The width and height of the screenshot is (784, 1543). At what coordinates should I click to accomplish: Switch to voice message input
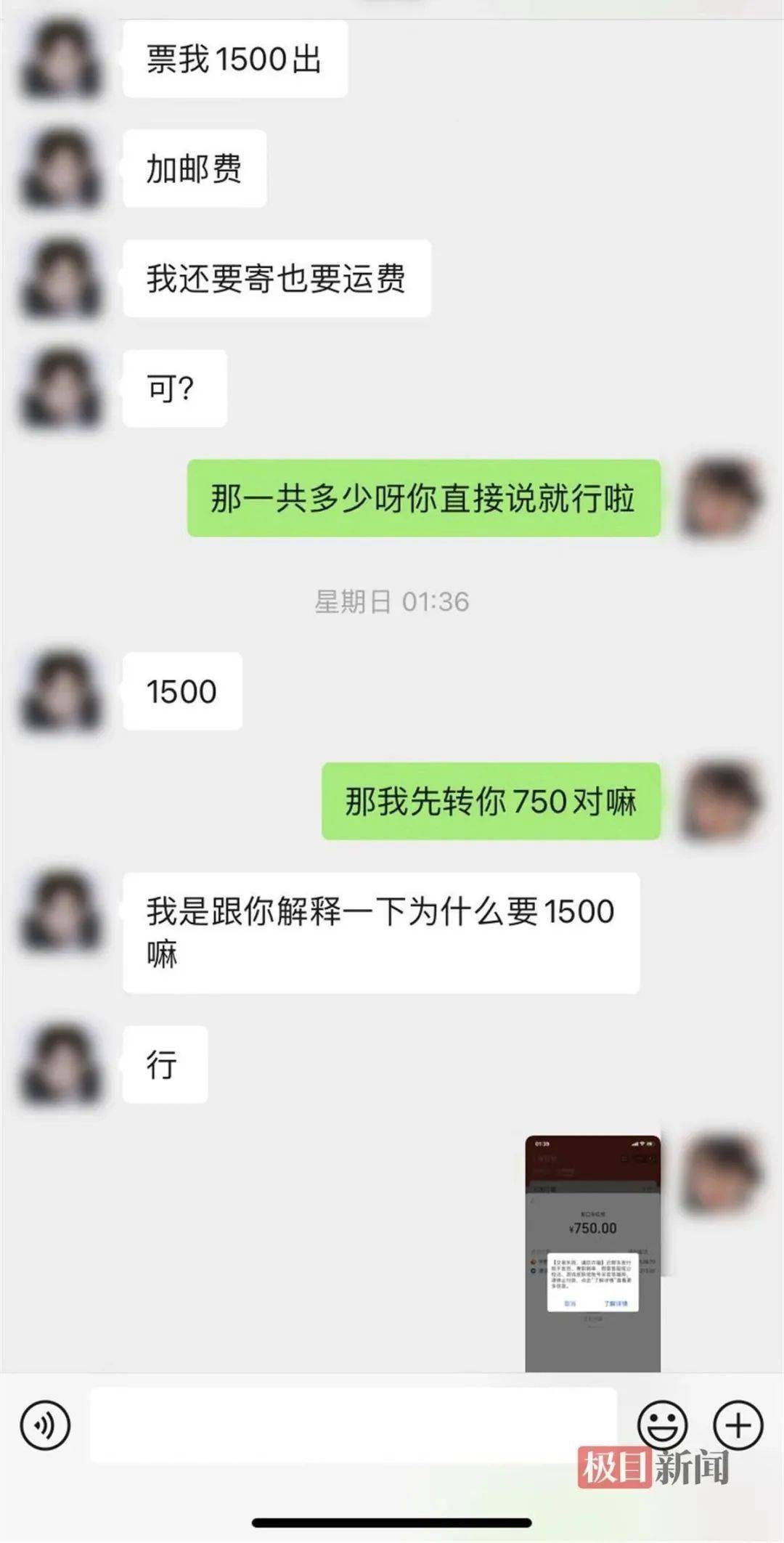point(45,1425)
